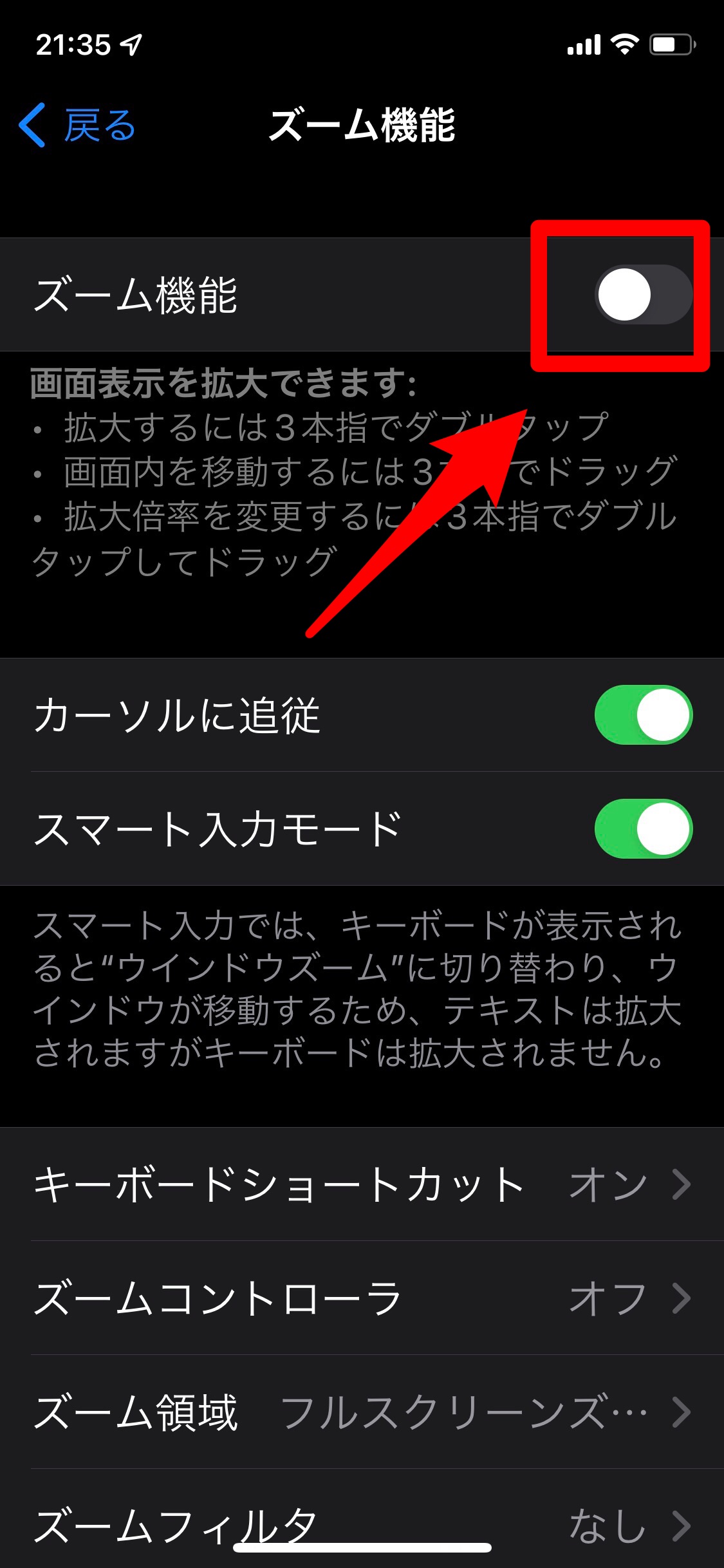Open the ズーム領域 option
This screenshot has width=724, height=1568.
coord(362,1412)
